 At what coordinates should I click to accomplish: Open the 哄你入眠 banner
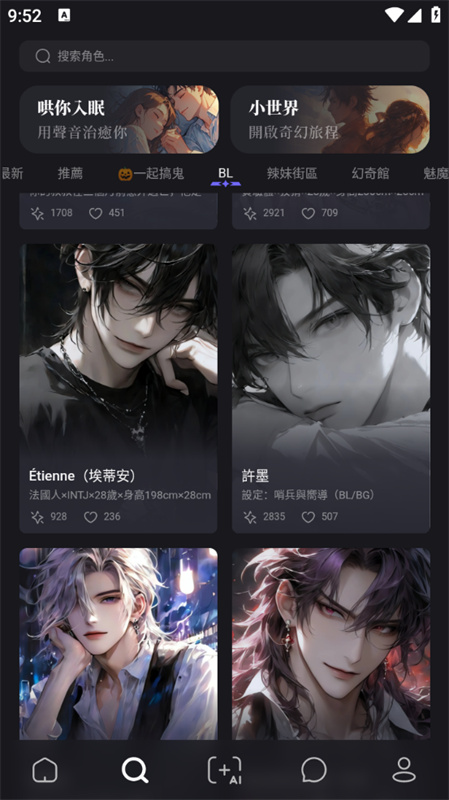(x=119, y=119)
